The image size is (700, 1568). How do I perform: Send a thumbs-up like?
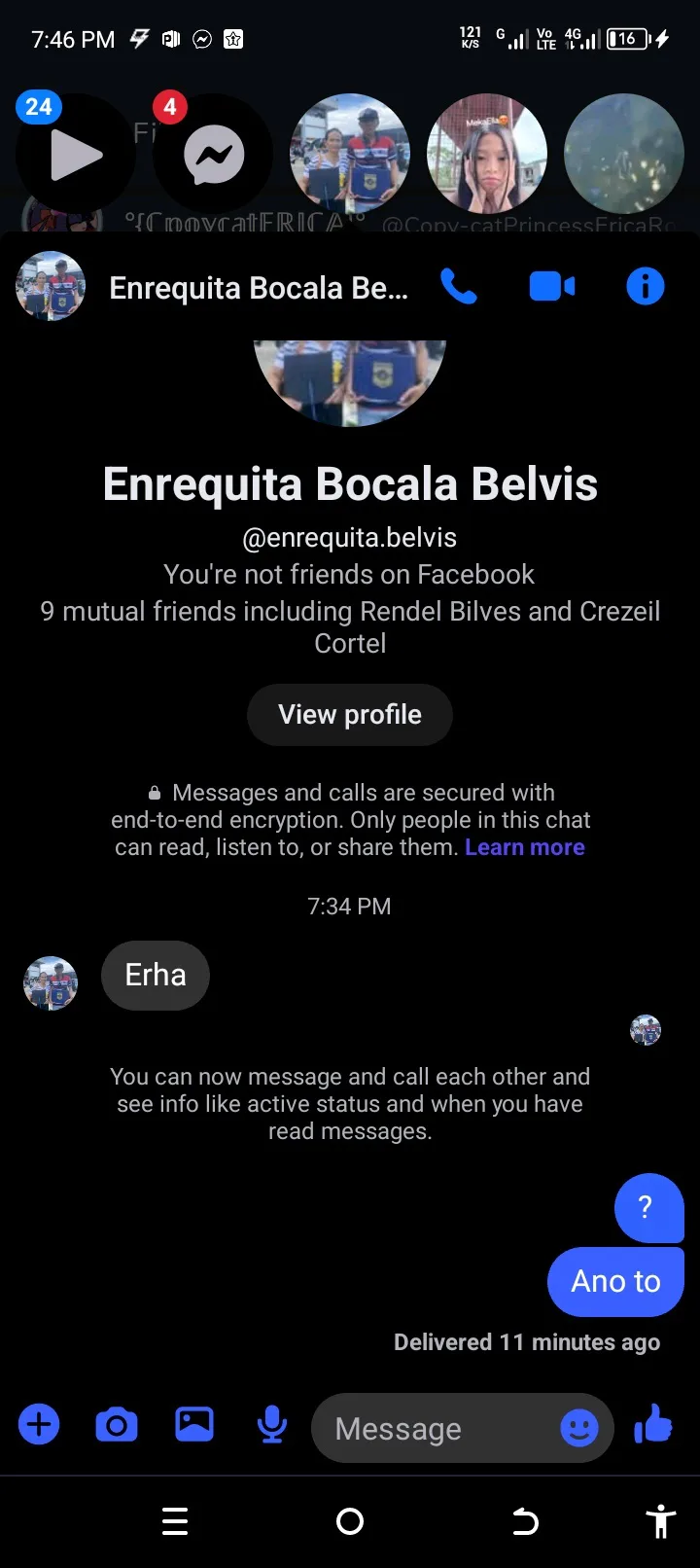(x=653, y=1425)
